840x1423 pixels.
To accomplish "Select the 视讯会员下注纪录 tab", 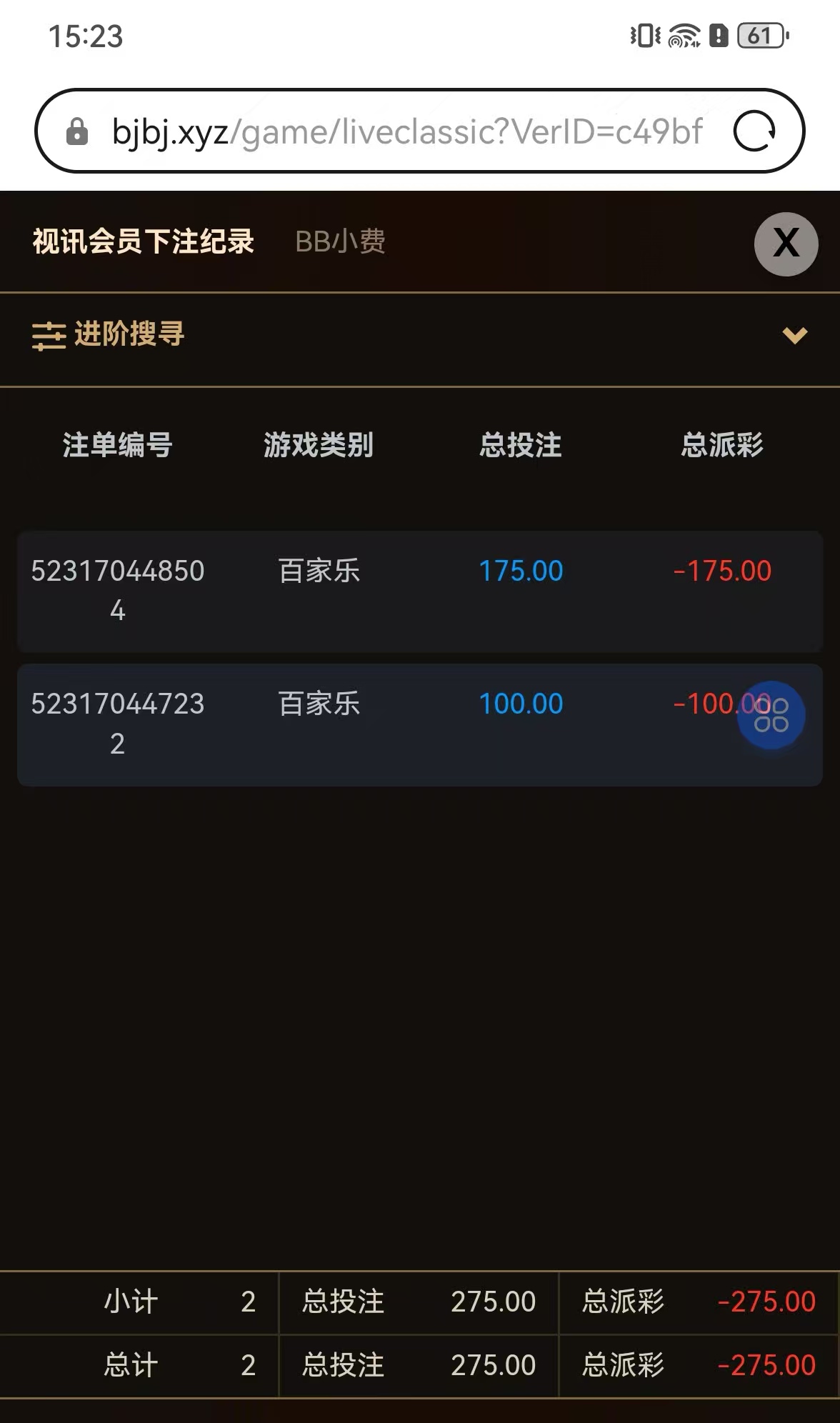I will 142,242.
